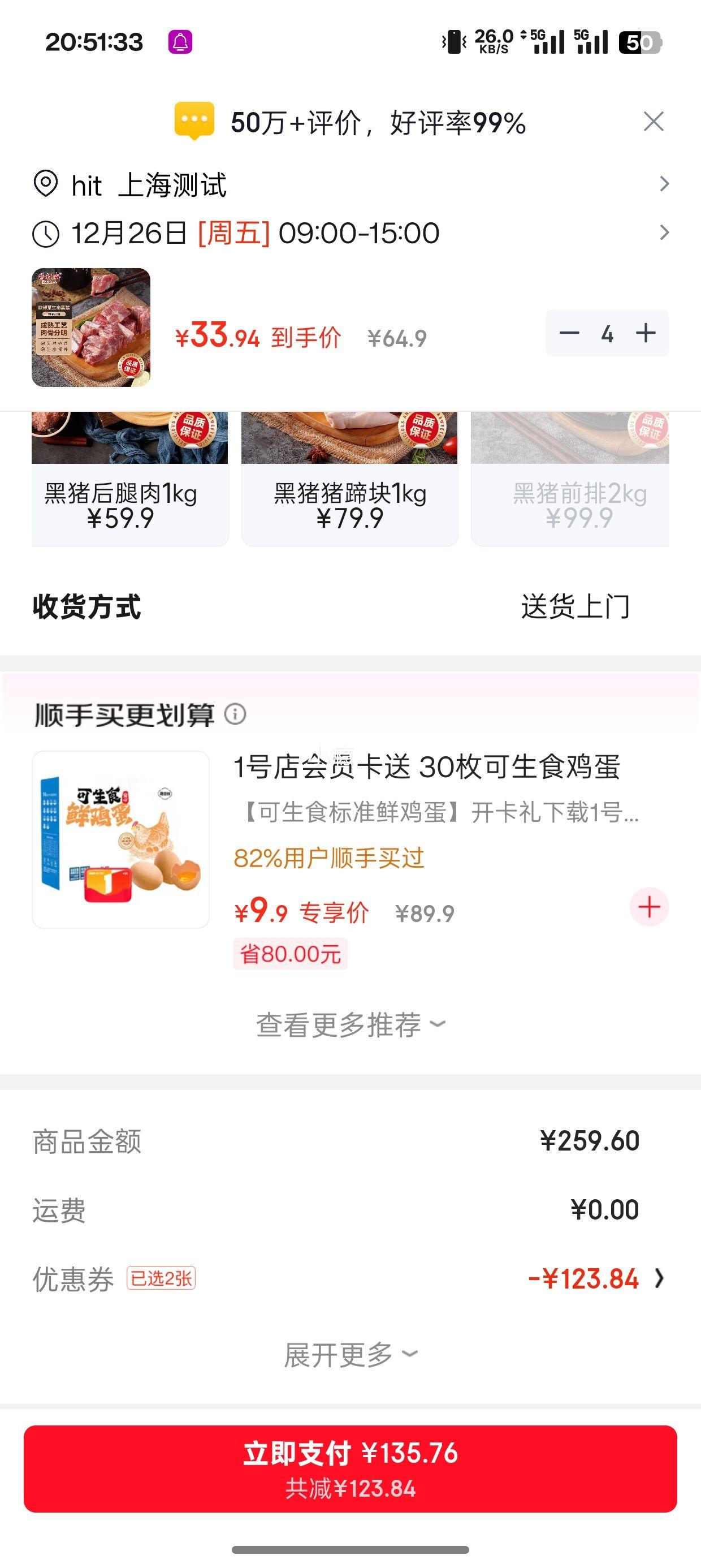Image resolution: width=701 pixels, height=1568 pixels.
Task: Tap the red plus icon to add eggs
Action: pyautogui.click(x=648, y=906)
